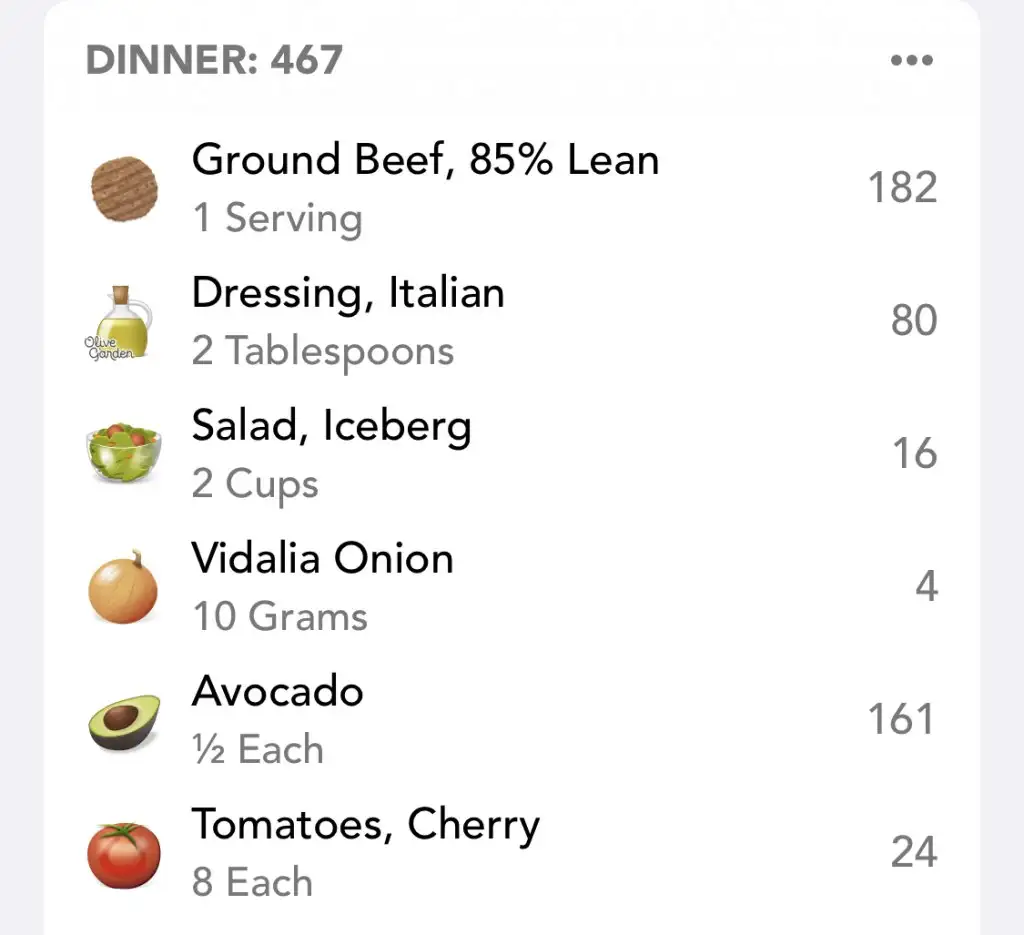View the Salad, Iceberg entry
Viewport: 1024px width, 935px height.
click(x=331, y=454)
